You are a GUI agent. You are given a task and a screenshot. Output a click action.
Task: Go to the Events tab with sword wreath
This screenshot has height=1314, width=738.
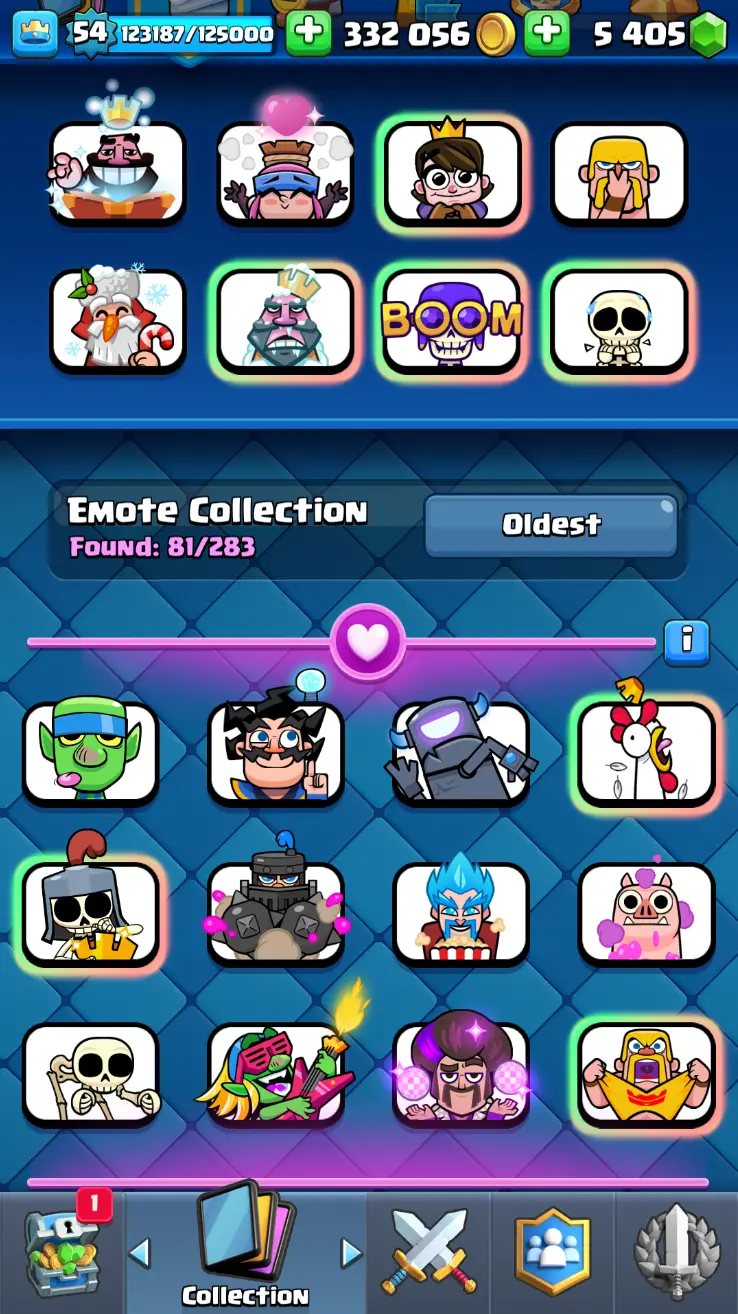point(677,1250)
